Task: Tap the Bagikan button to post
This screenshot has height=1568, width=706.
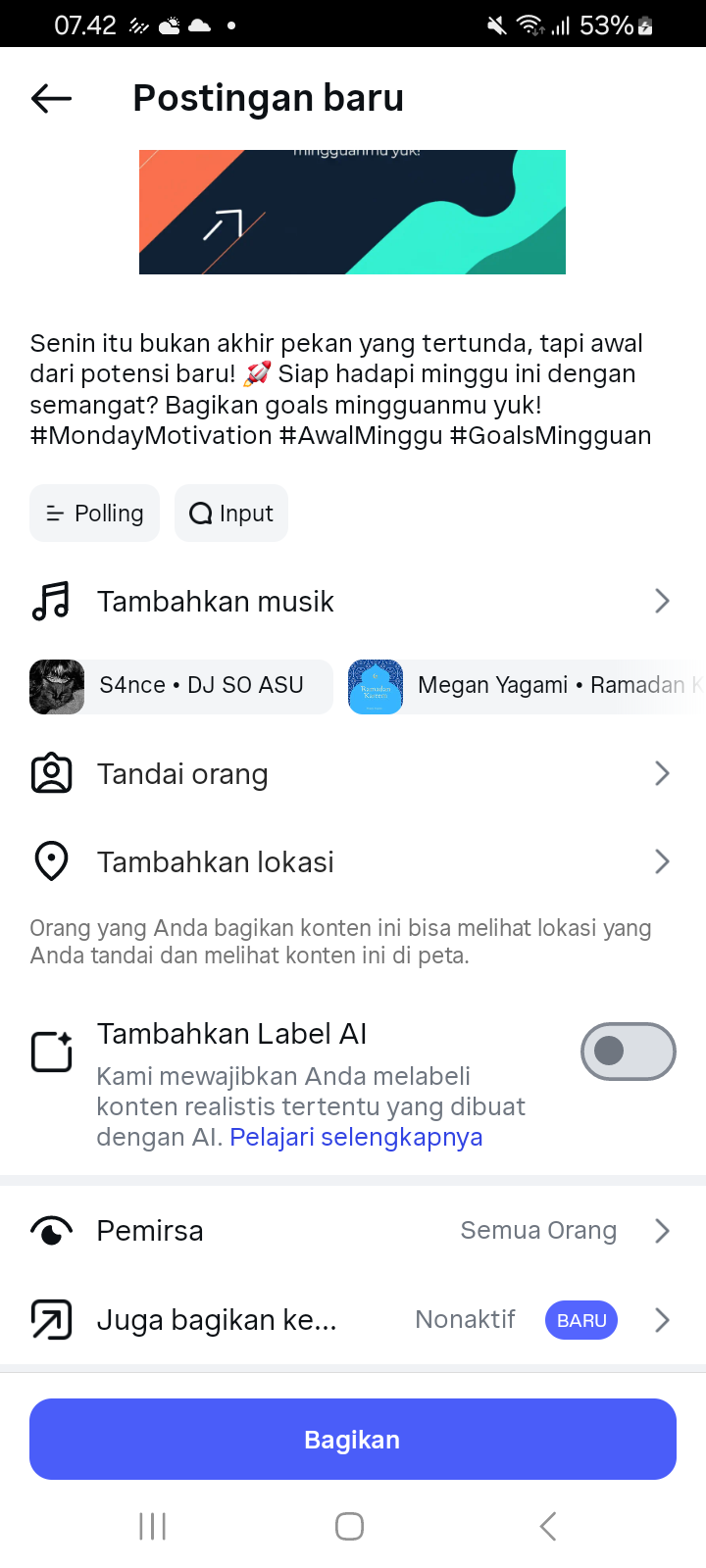Action: click(352, 1440)
